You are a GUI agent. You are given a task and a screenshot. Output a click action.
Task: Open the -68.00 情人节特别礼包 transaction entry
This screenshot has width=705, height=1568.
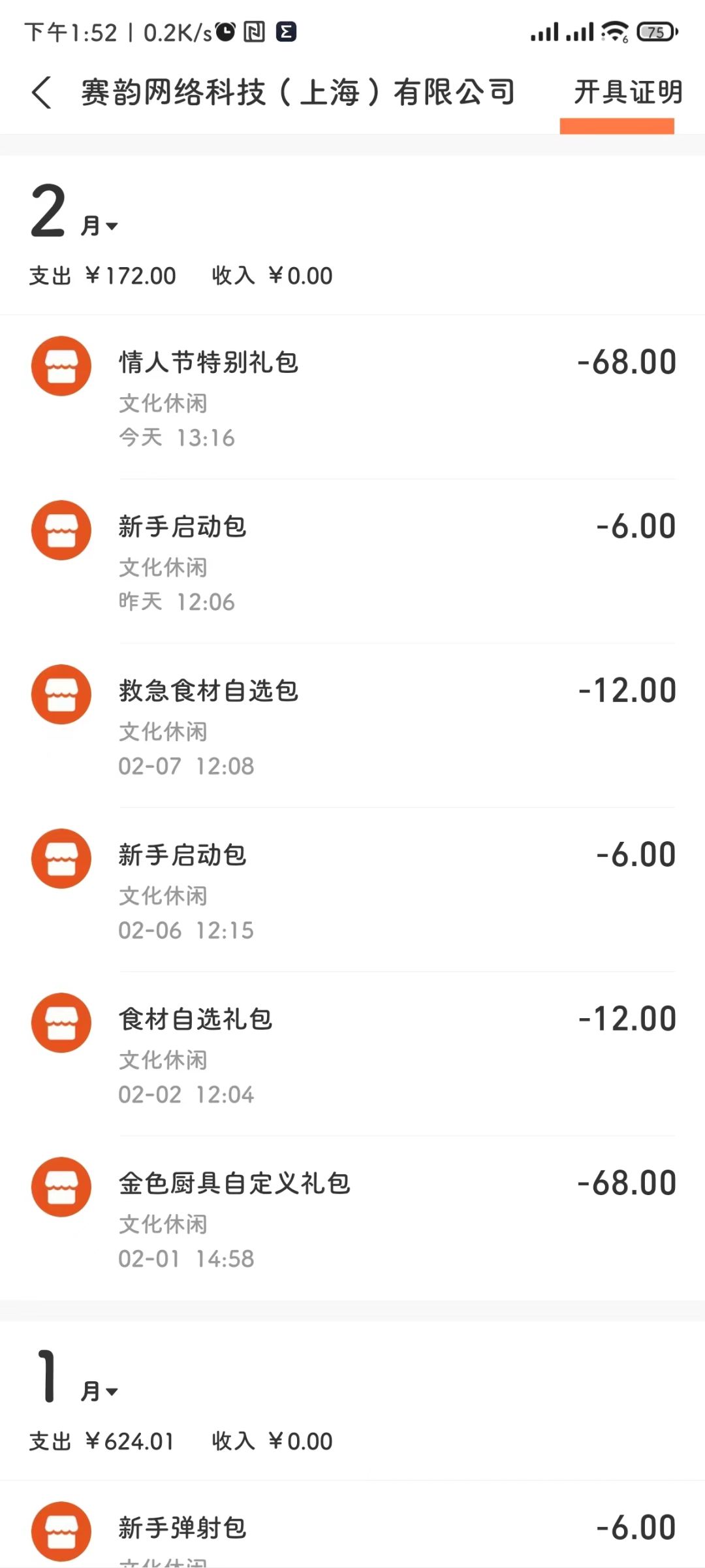[352, 392]
